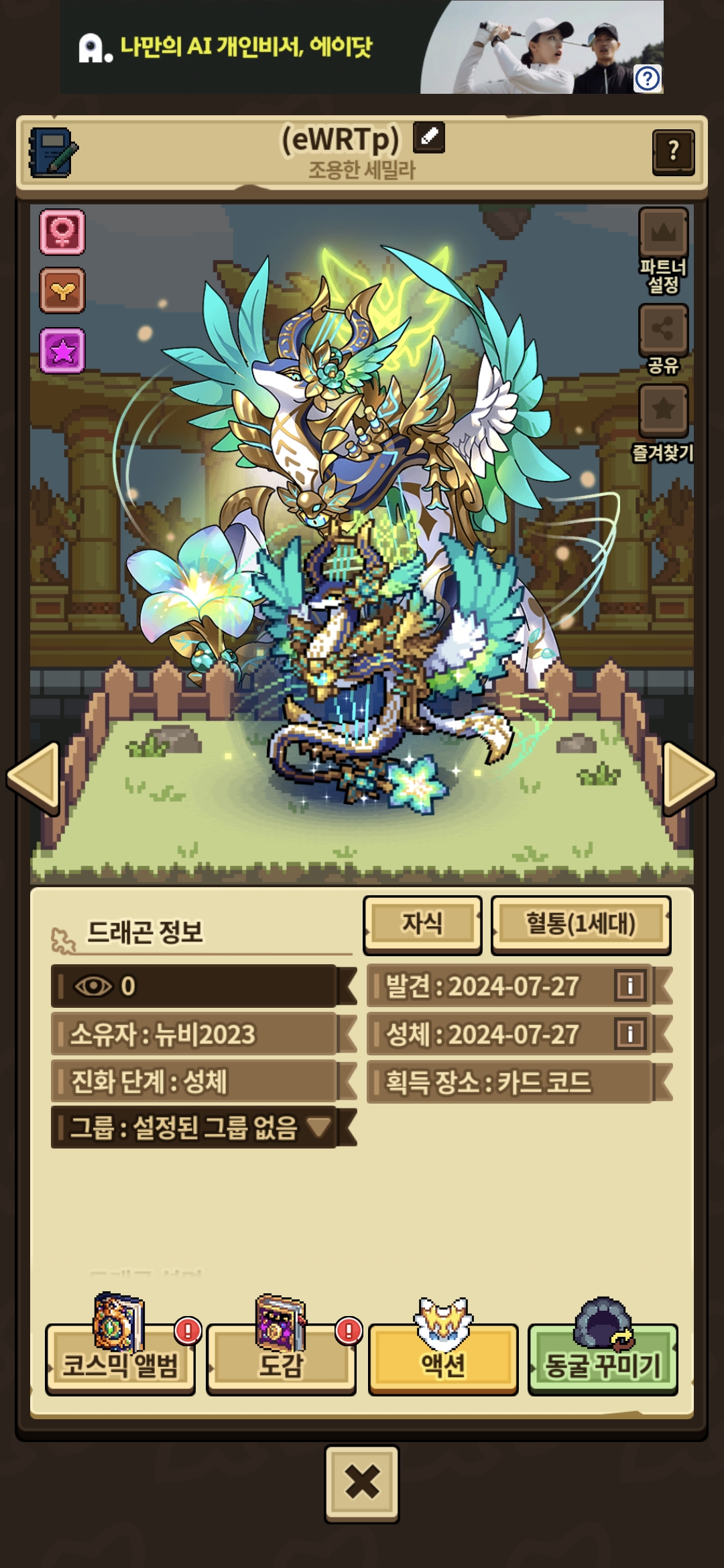Open the 자식 offspring button
Image resolution: width=724 pixels, height=1568 pixels.
coord(422,924)
